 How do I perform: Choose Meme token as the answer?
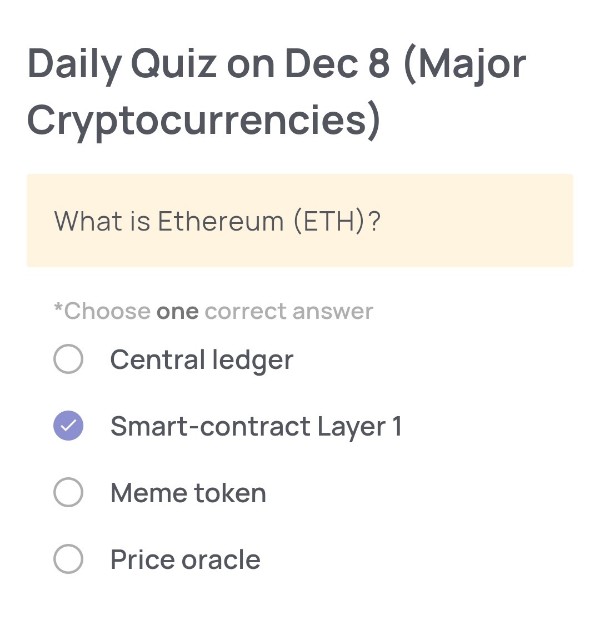pos(68,492)
